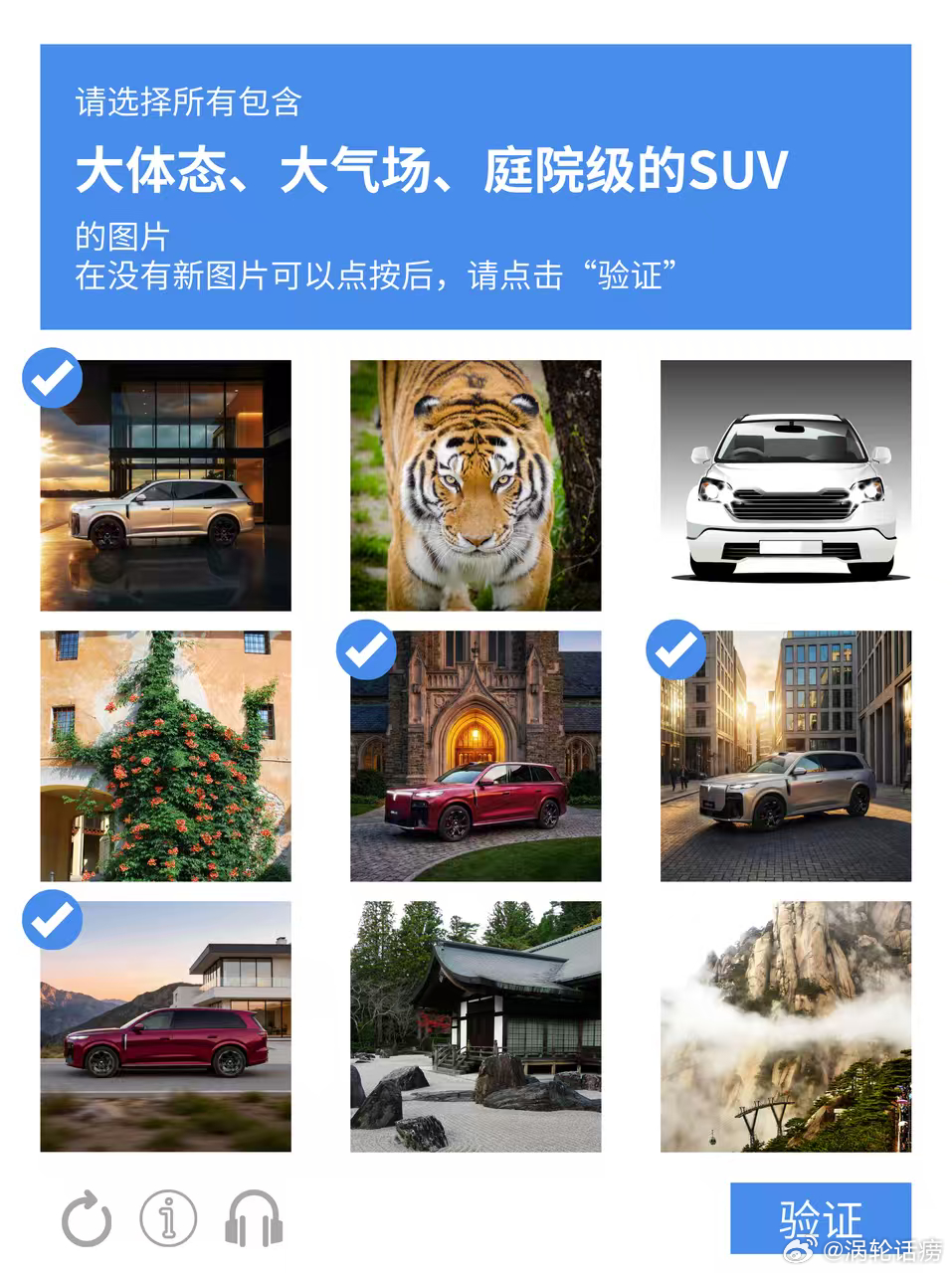Deselect the silver SUV city street tile
The height and width of the screenshot is (1273, 952).
click(786, 758)
